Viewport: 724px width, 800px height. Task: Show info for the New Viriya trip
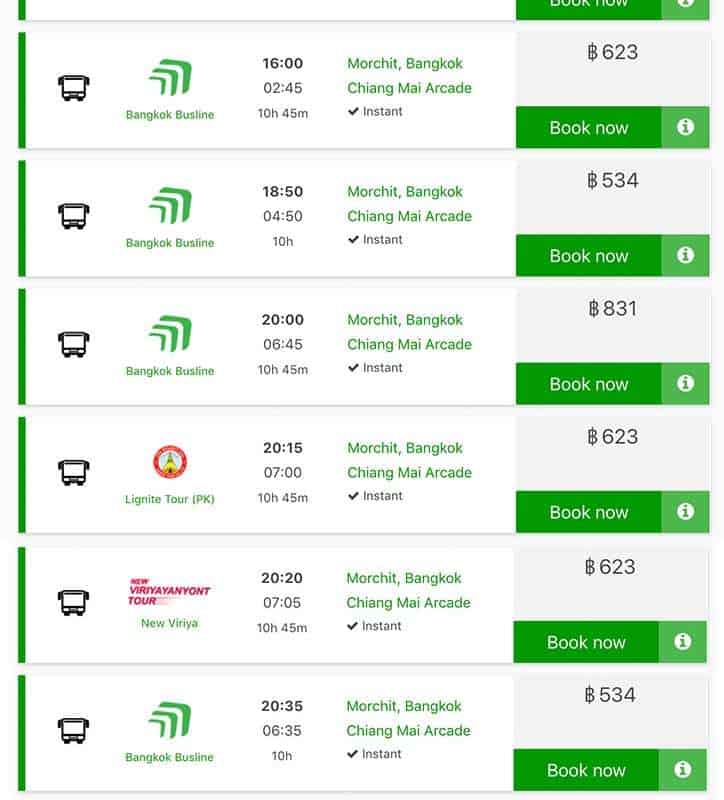pyautogui.click(x=683, y=642)
